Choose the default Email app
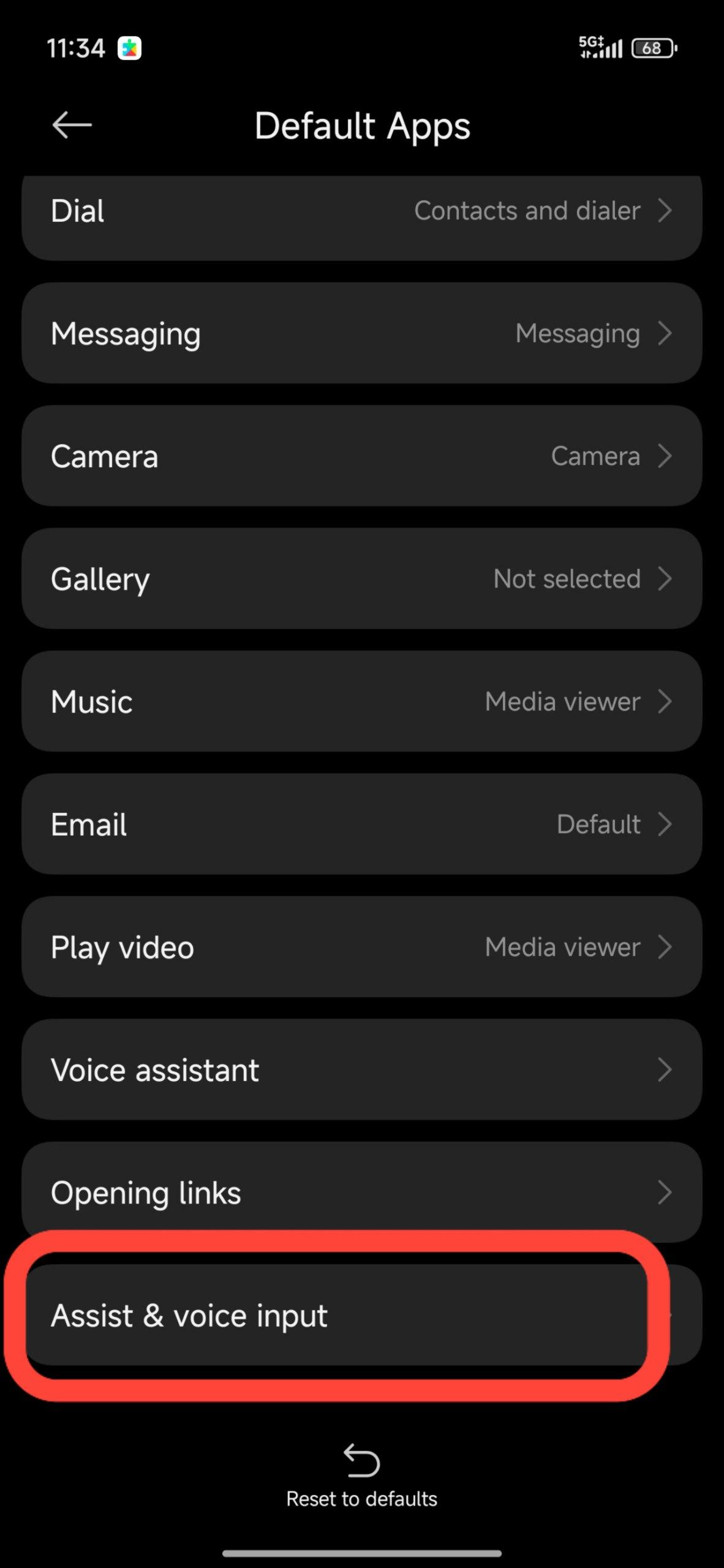The height and width of the screenshot is (1568, 724). [x=361, y=824]
